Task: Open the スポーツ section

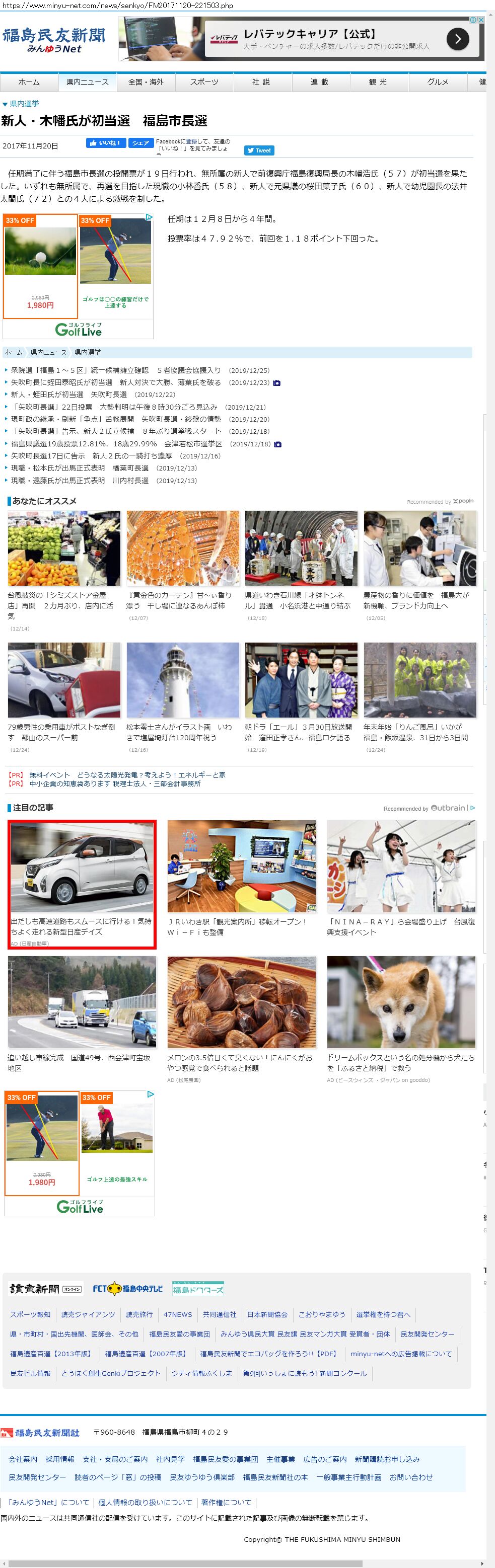Action: coord(204,82)
